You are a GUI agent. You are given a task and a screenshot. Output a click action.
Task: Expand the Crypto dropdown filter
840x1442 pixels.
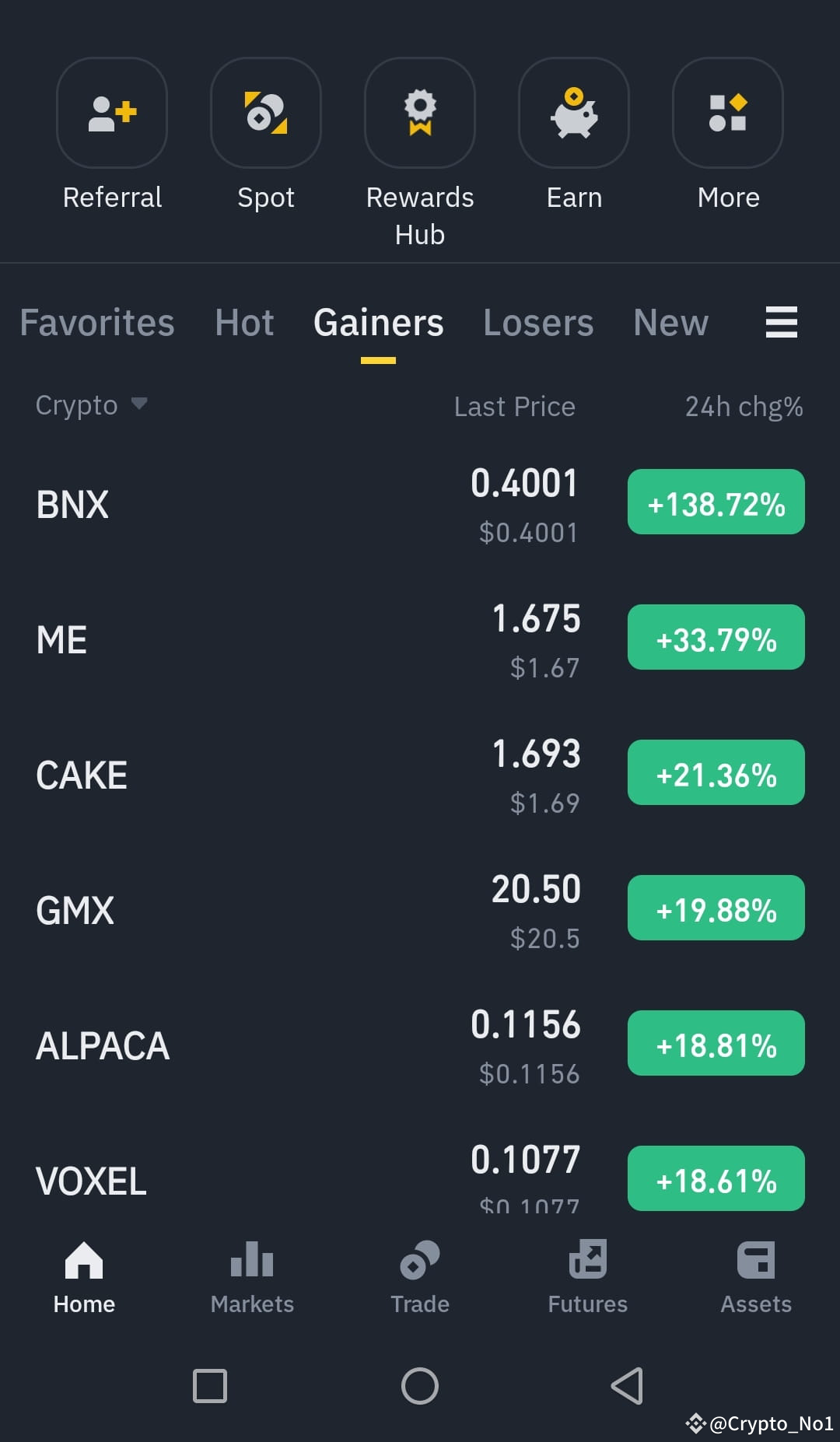[x=91, y=405]
